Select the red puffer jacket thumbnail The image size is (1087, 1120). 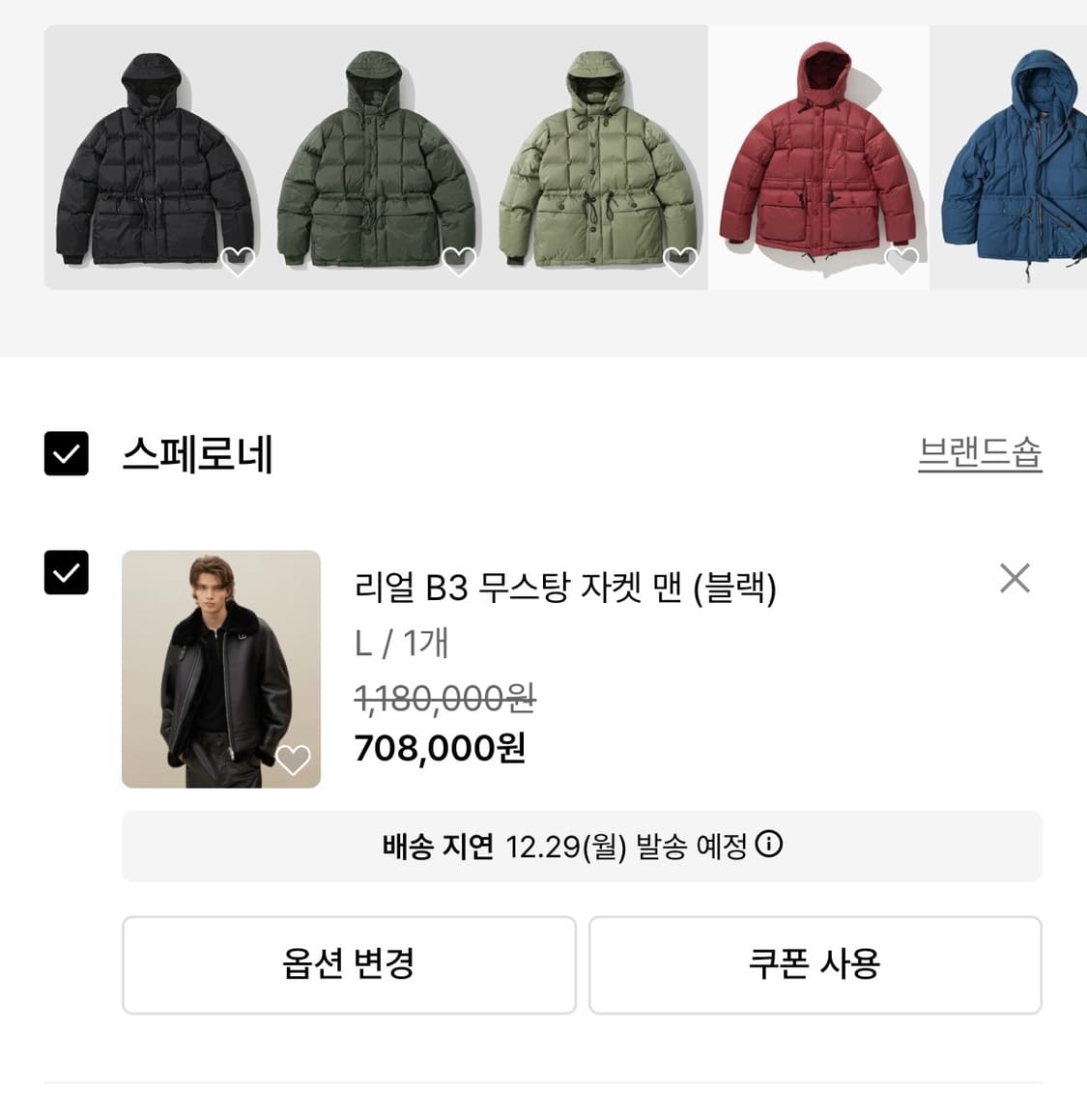click(x=821, y=155)
